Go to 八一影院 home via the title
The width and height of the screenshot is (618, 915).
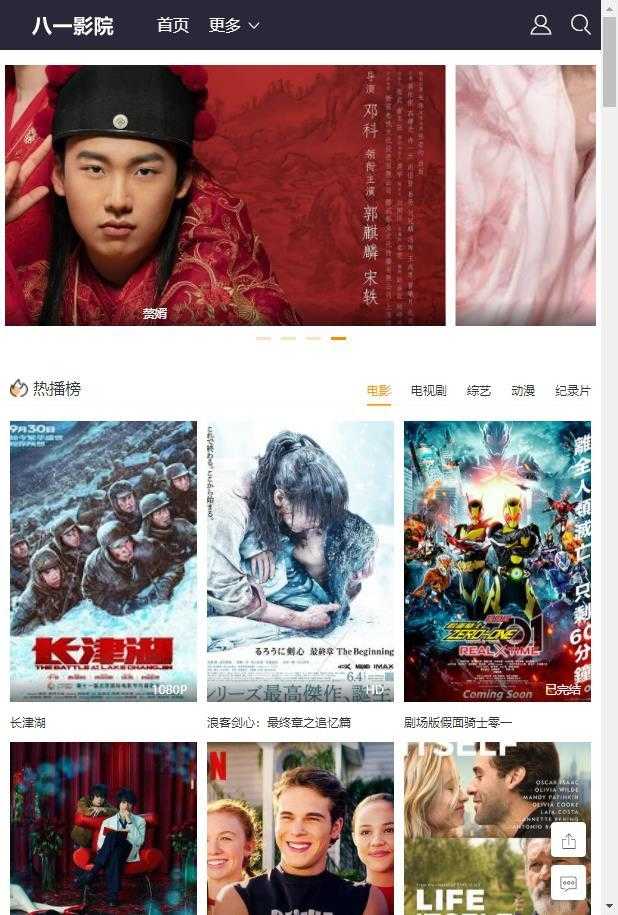coord(73,26)
